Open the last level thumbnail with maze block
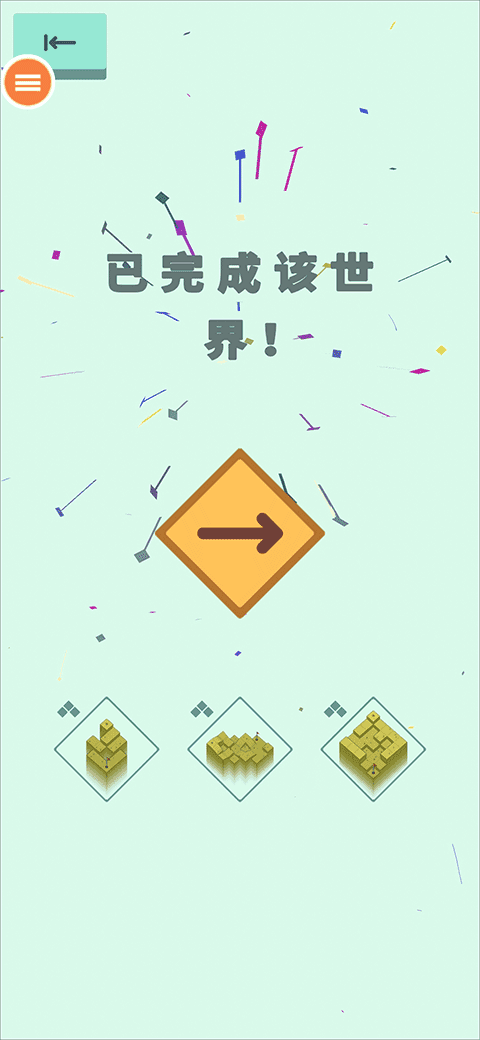This screenshot has height=1040, width=480. tap(373, 749)
